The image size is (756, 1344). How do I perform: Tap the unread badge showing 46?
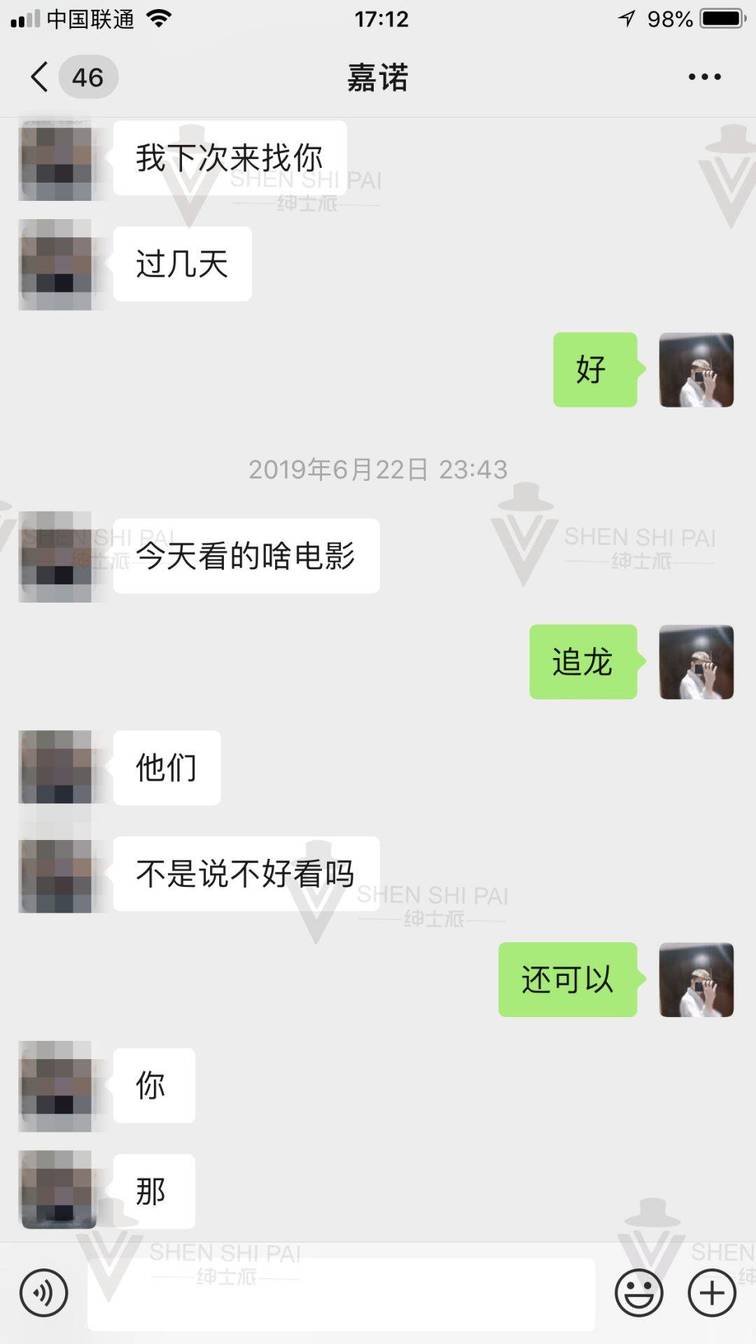coord(88,76)
